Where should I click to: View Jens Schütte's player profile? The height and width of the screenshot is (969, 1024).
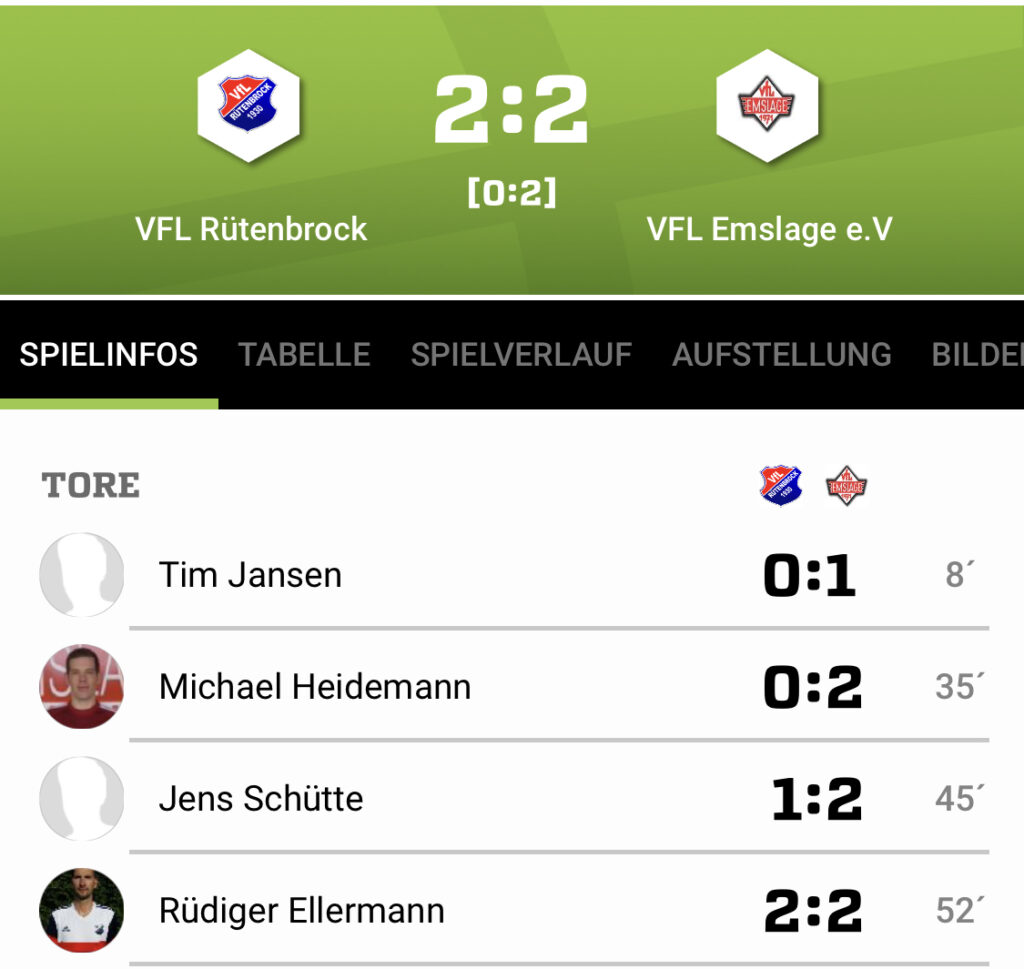point(260,799)
